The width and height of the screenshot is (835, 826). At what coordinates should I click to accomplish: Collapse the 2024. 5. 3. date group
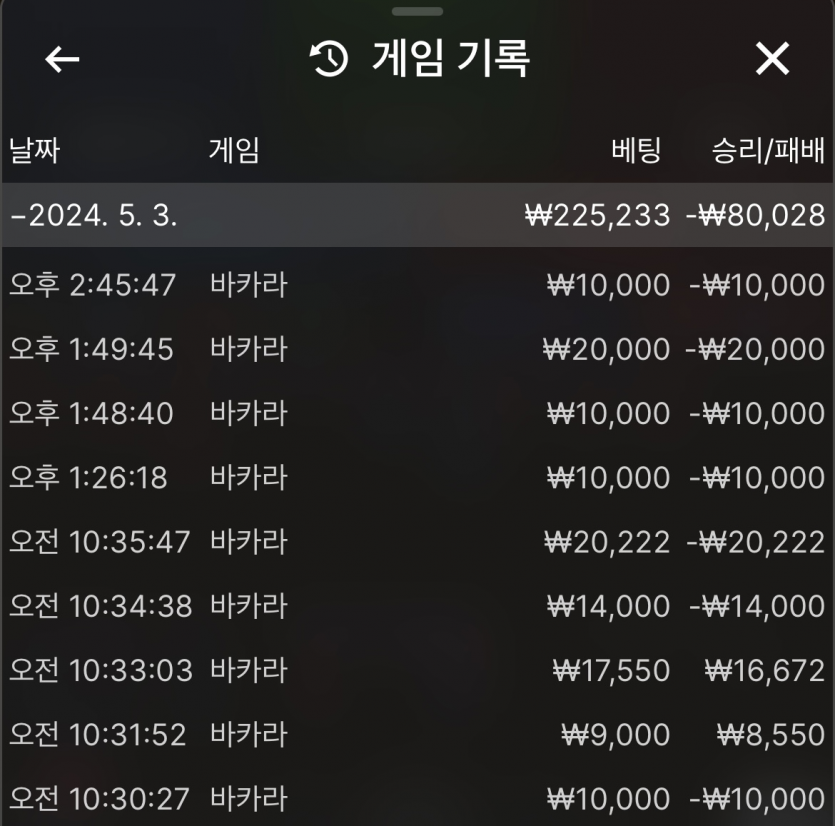tap(94, 215)
